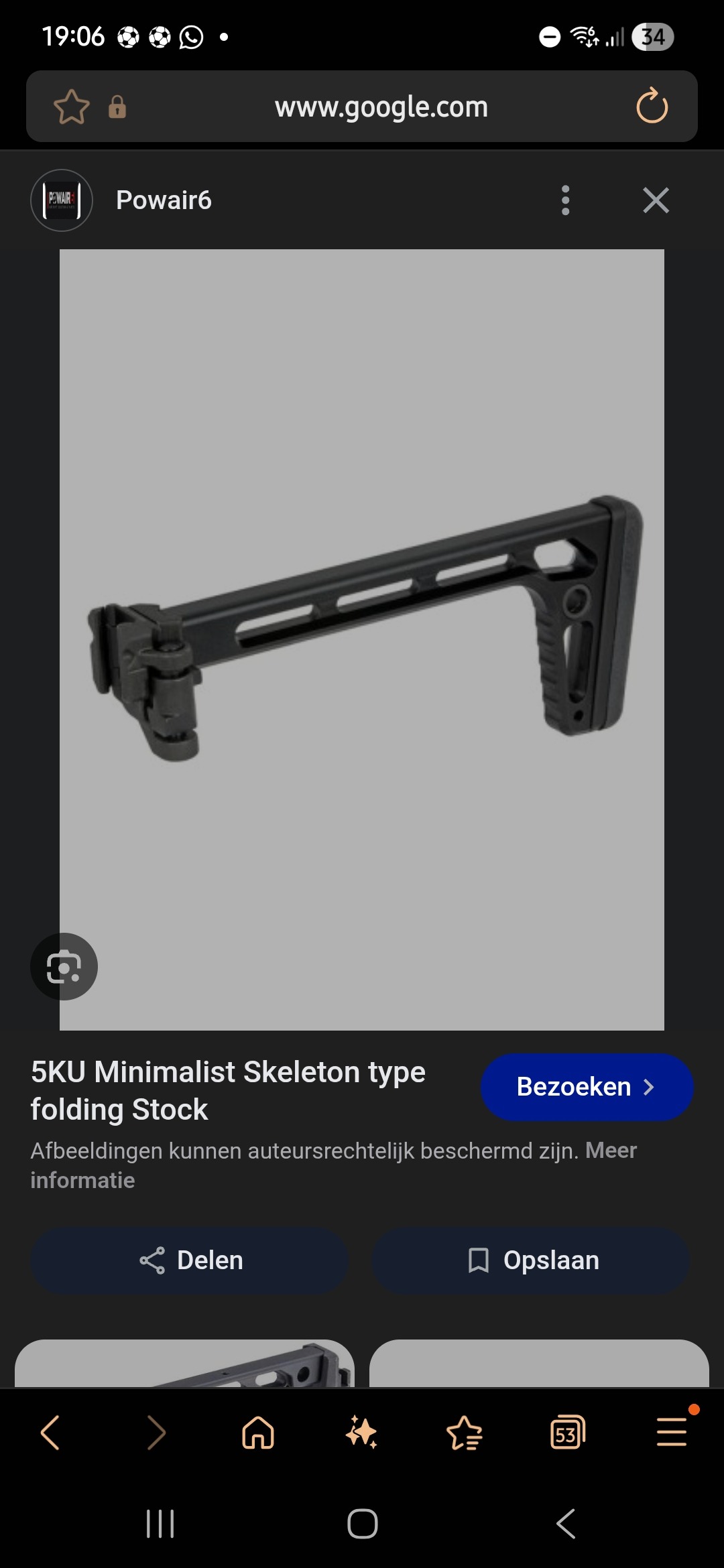Open the 5KU Minimalist Skeleton stock title
The width and height of the screenshot is (724, 1568).
click(x=228, y=1090)
